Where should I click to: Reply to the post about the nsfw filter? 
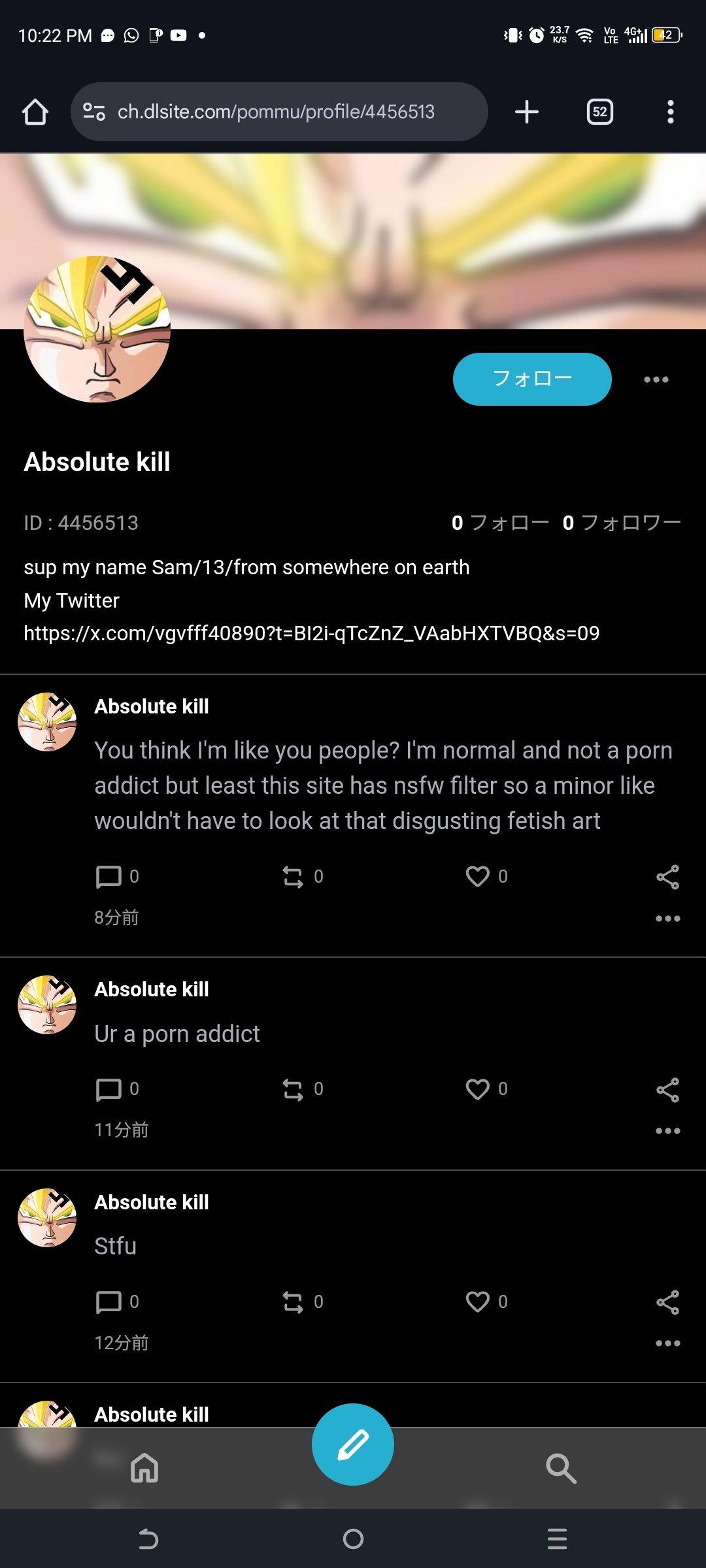(109, 876)
